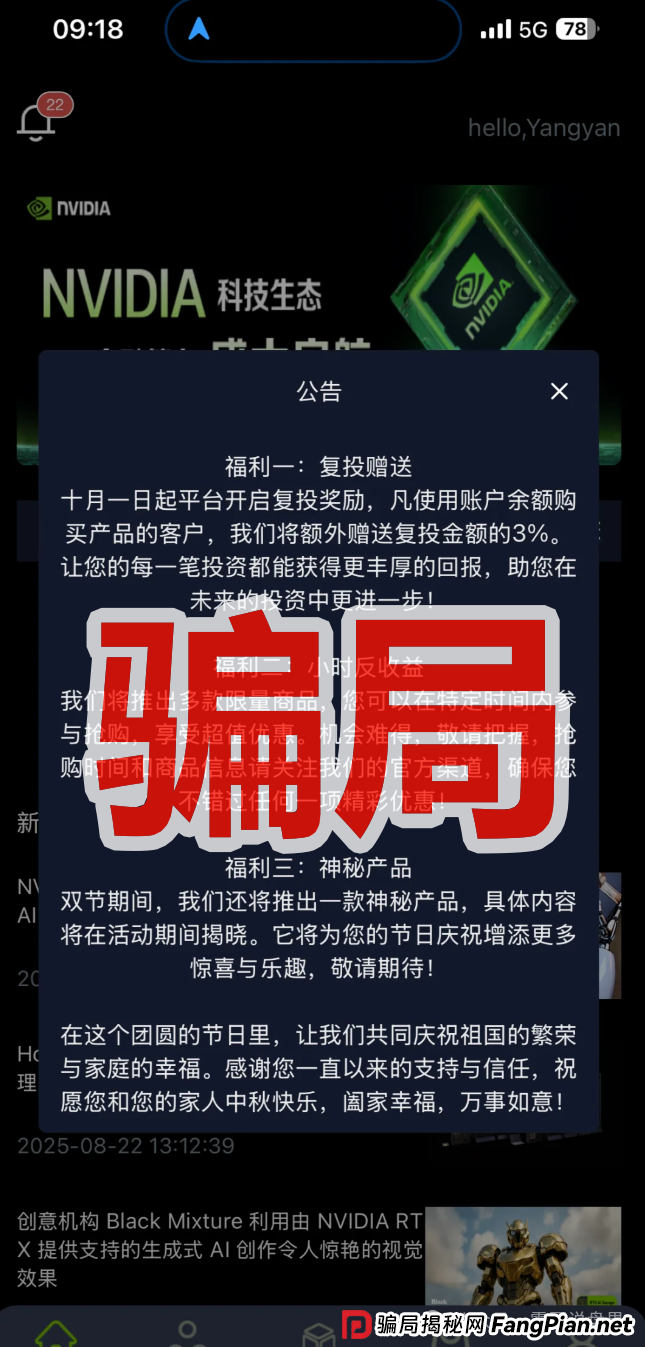Go to the home tab

click(56, 1332)
